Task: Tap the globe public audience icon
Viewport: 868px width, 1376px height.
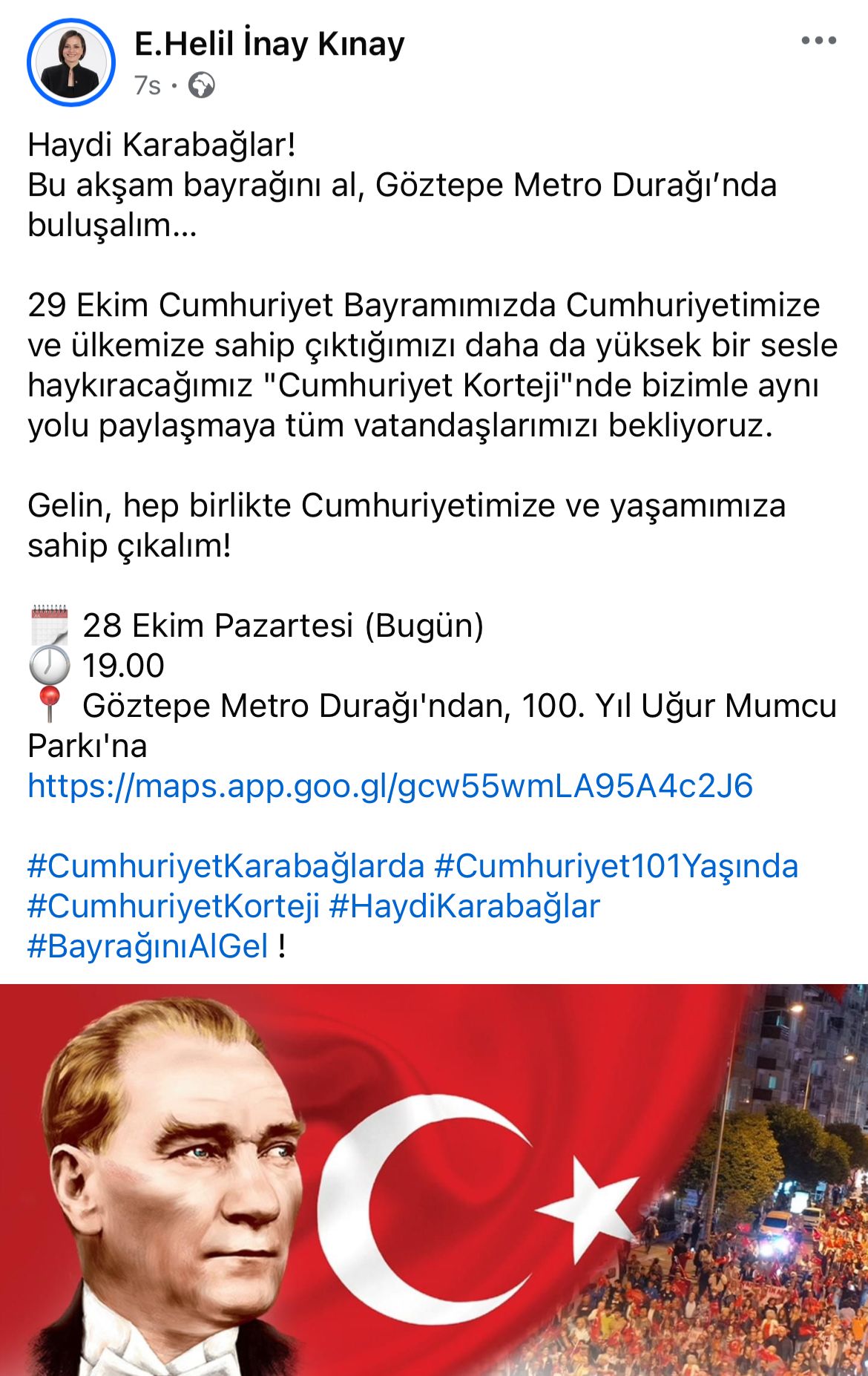Action: click(x=201, y=85)
